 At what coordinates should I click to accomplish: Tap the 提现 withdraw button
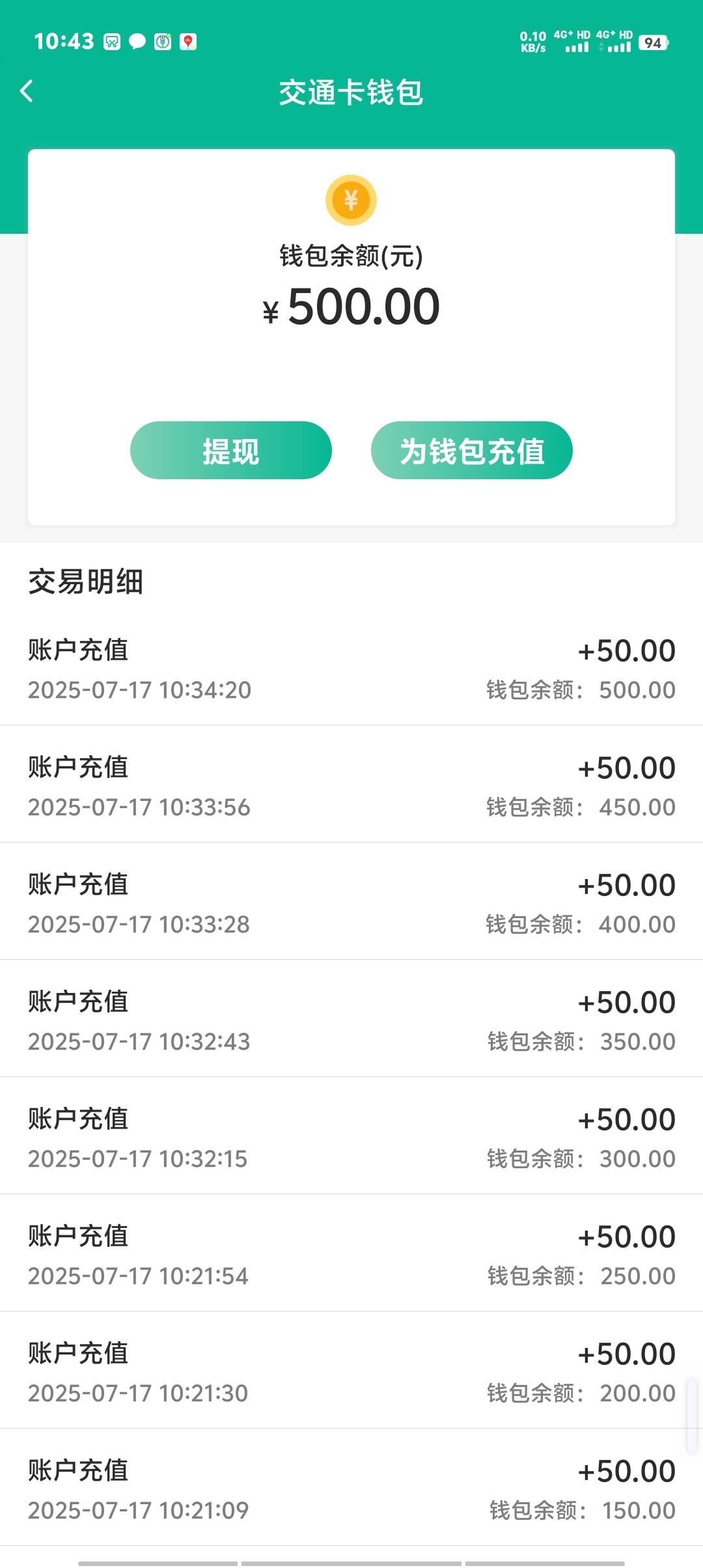coord(231,451)
